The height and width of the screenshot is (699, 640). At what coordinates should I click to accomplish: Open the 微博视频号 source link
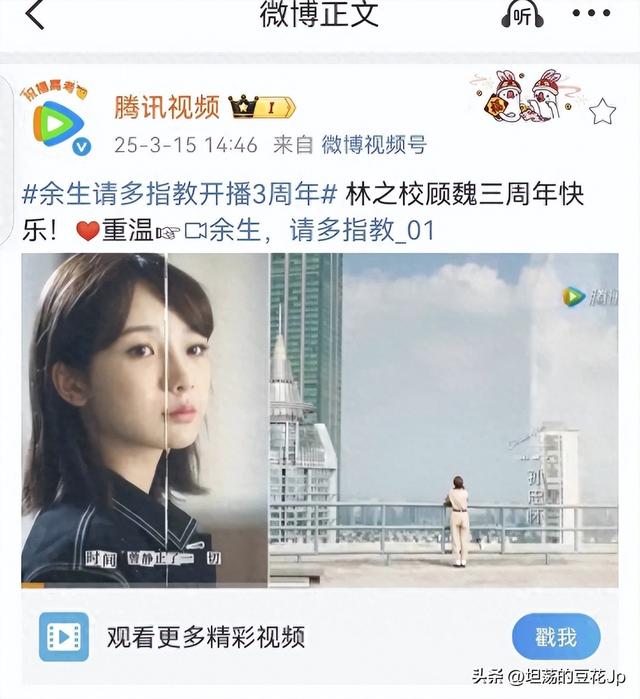tap(374, 145)
